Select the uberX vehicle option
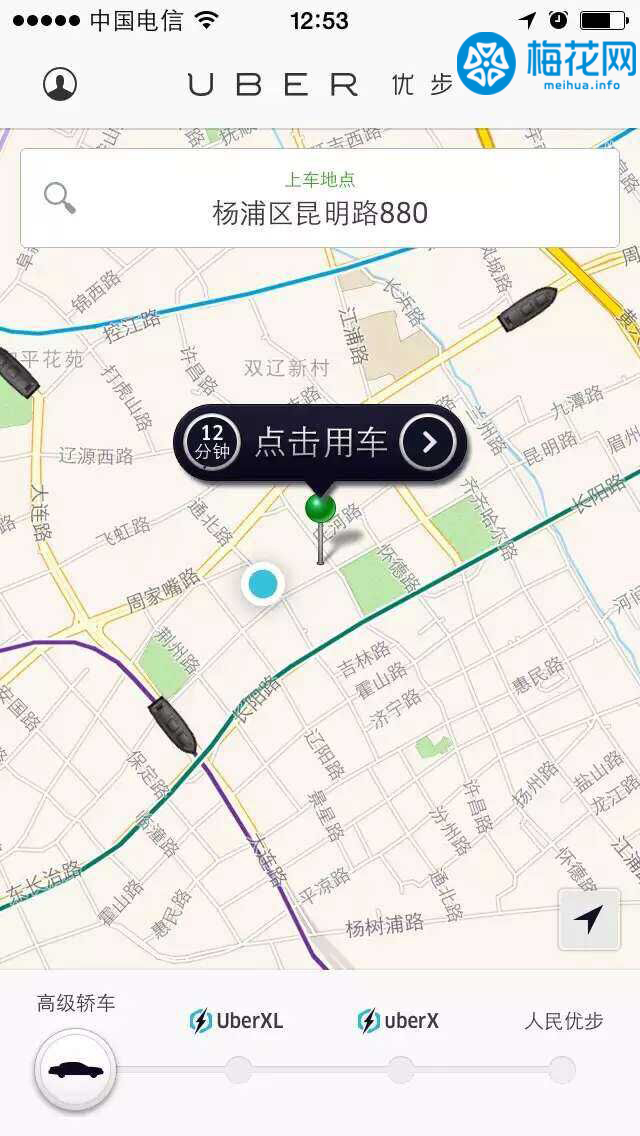640x1136 pixels. [400, 1069]
